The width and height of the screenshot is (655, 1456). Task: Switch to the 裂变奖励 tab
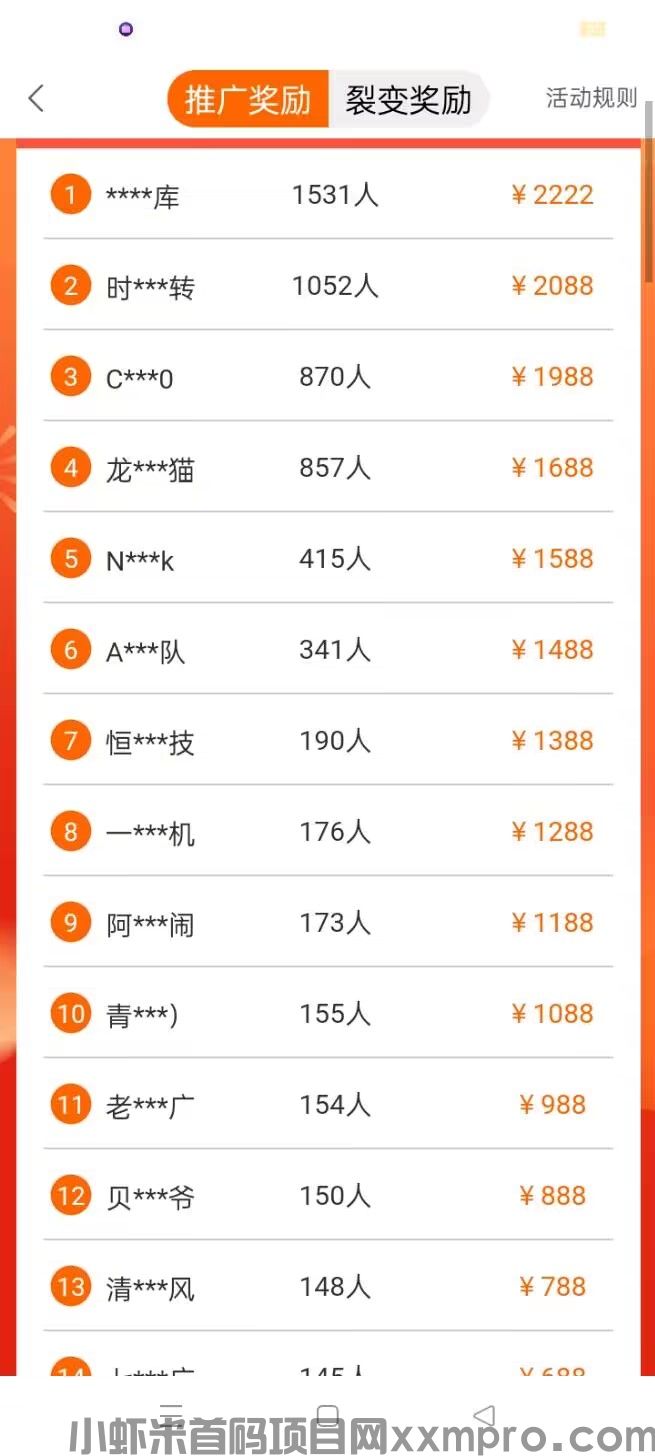point(408,99)
